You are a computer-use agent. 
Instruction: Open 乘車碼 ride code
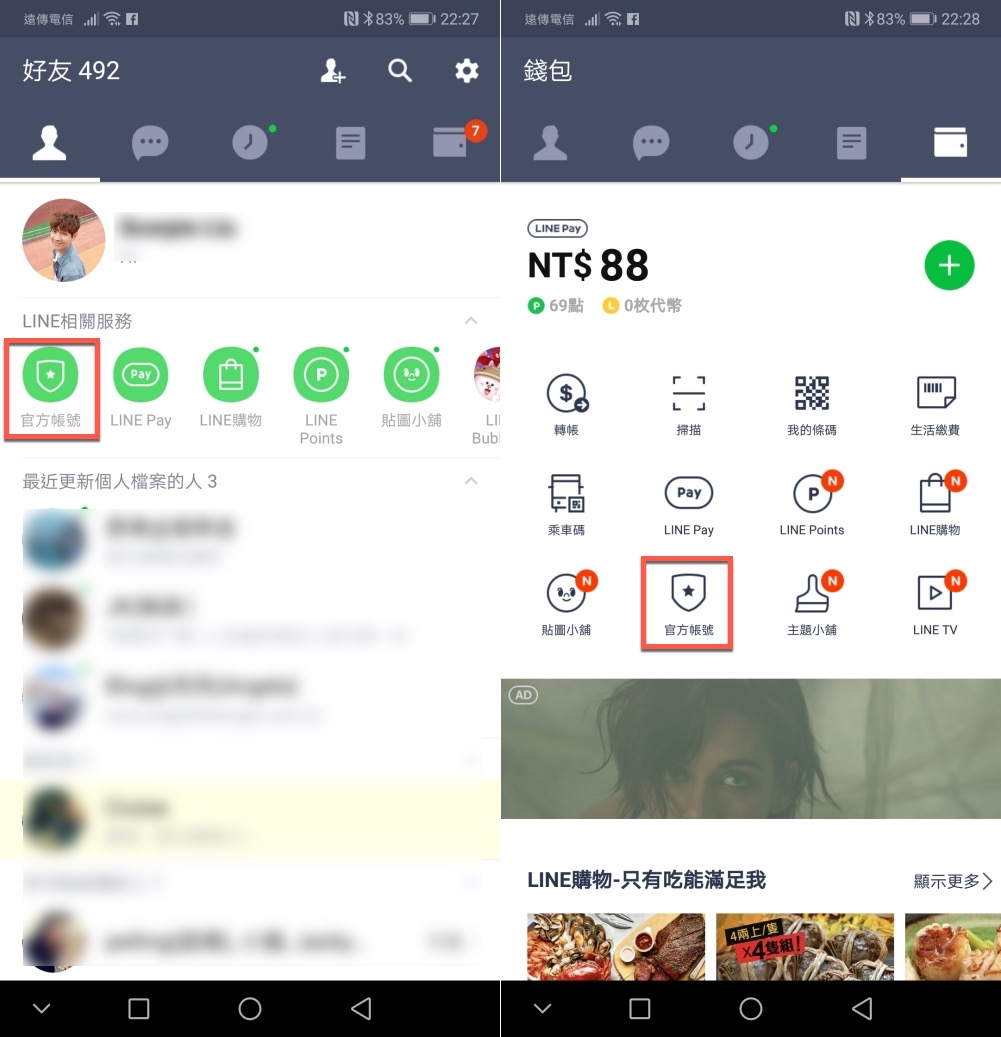pyautogui.click(x=566, y=503)
